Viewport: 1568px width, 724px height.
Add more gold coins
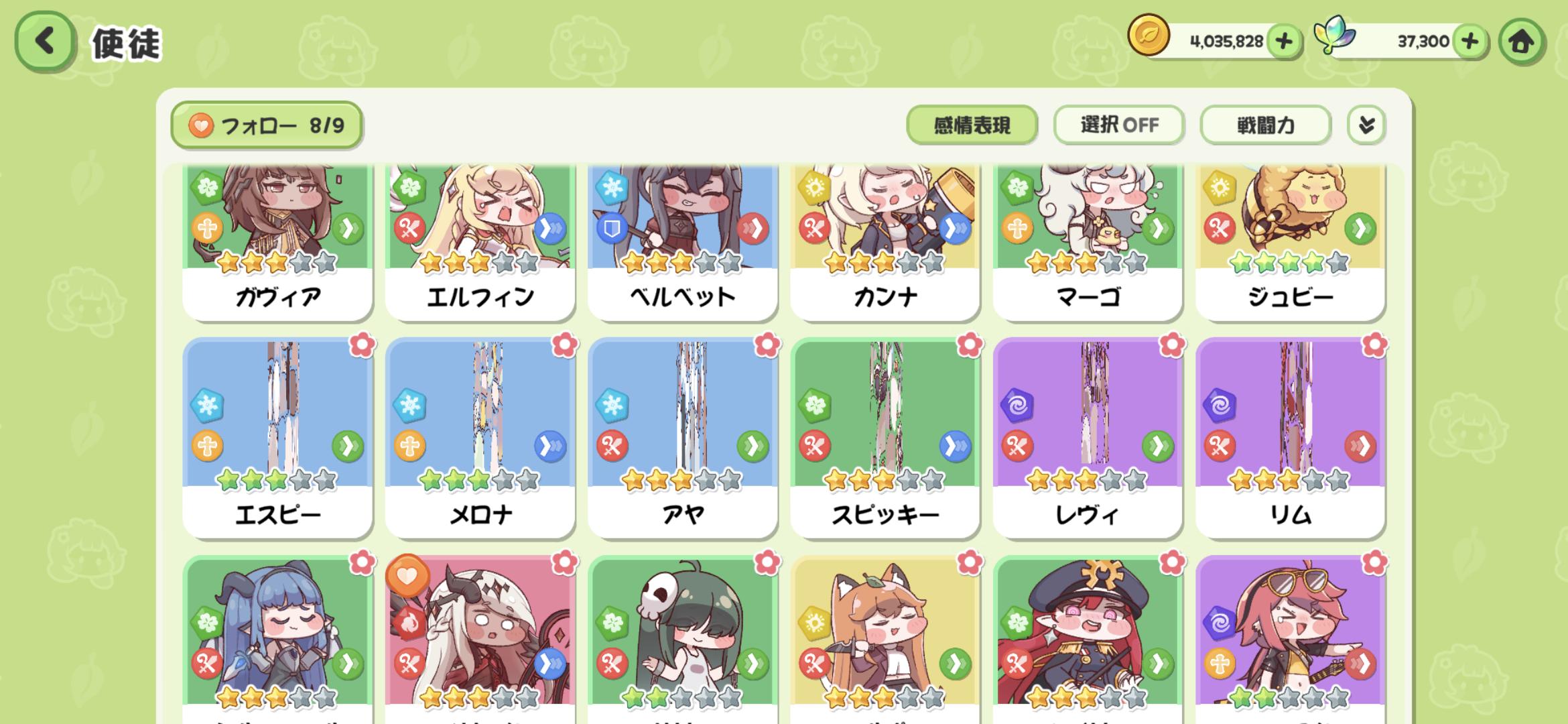coord(1283,42)
